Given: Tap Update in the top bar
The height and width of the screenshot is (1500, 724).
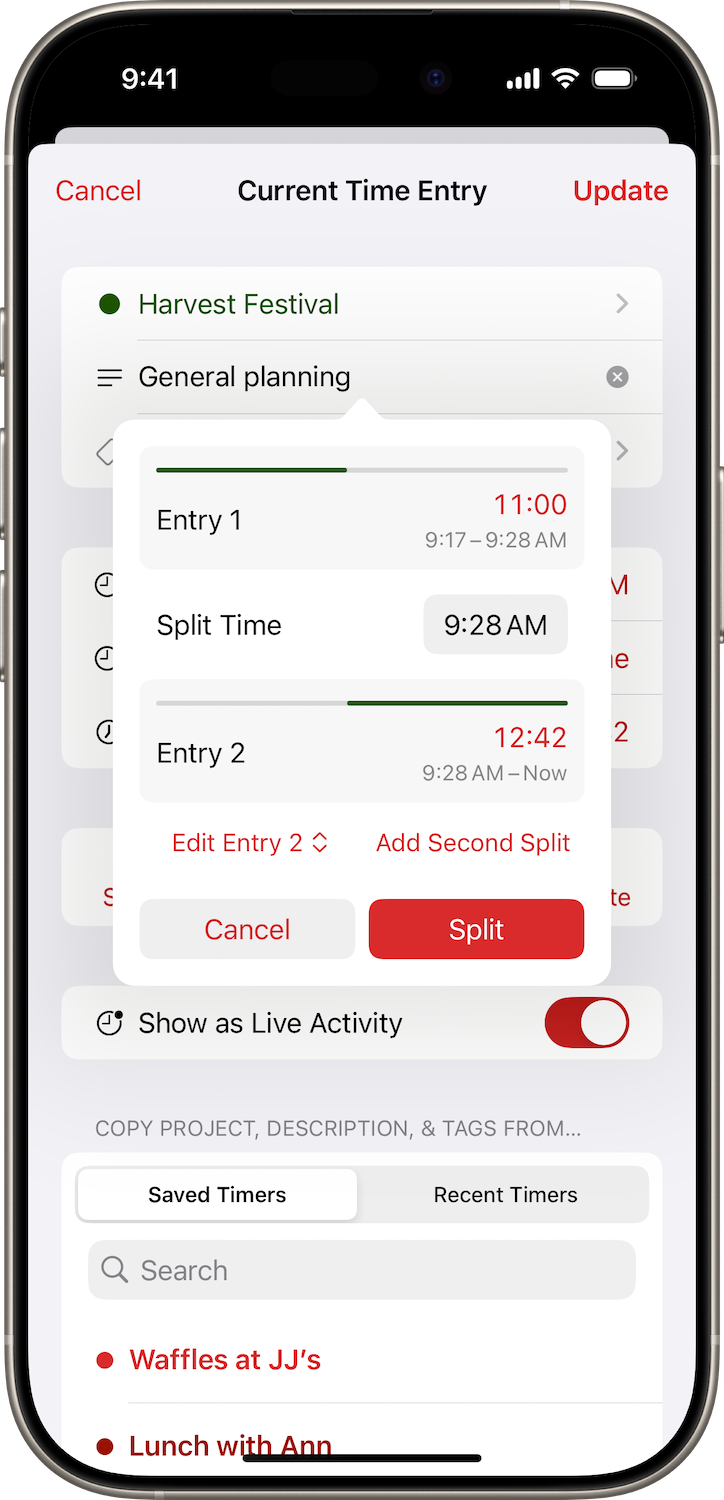Looking at the screenshot, I should point(620,191).
